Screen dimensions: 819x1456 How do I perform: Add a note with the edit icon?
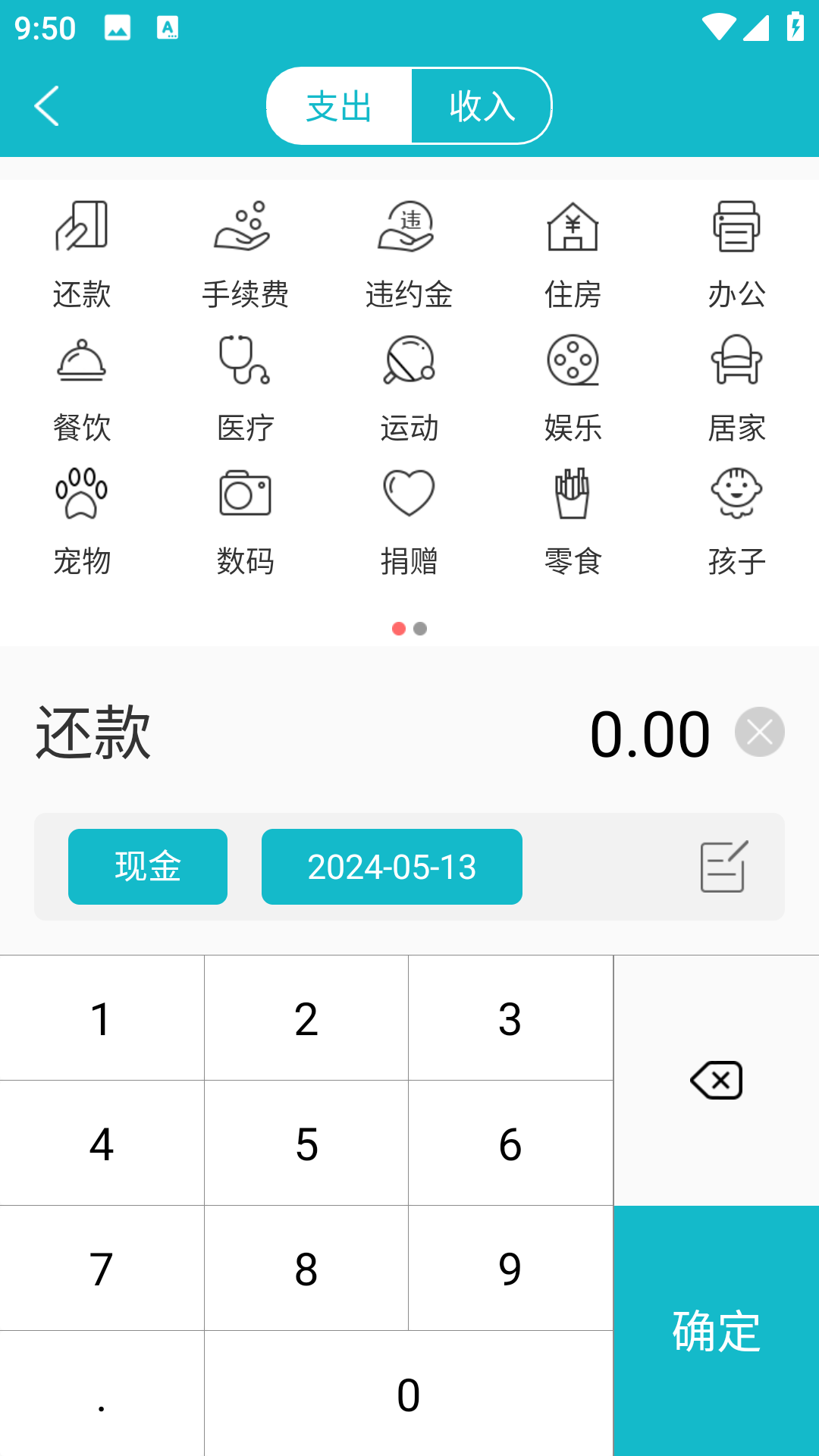tap(724, 867)
